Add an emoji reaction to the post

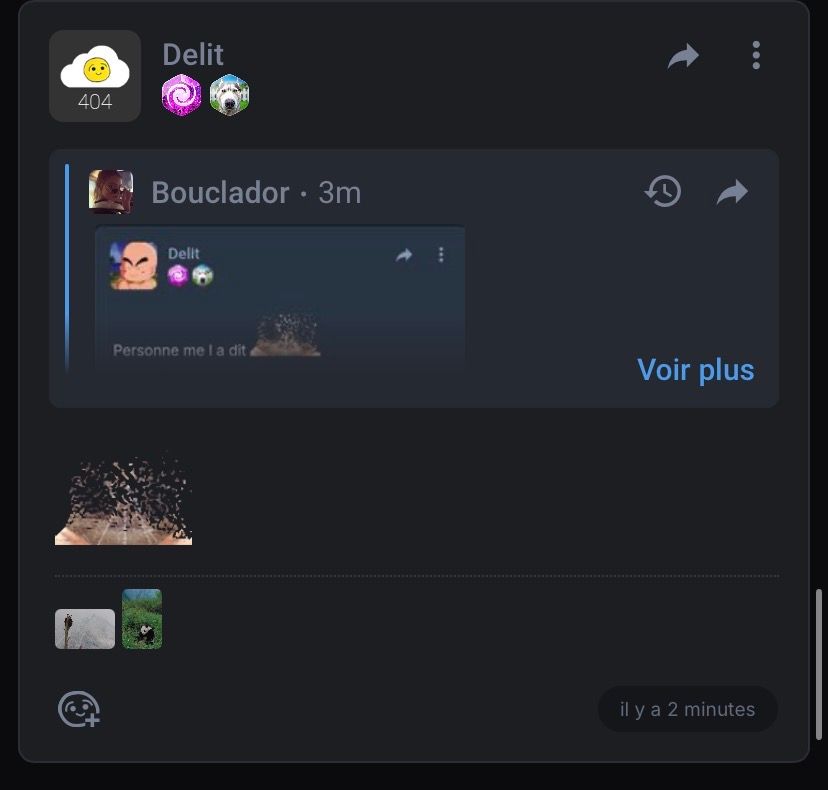point(79,710)
